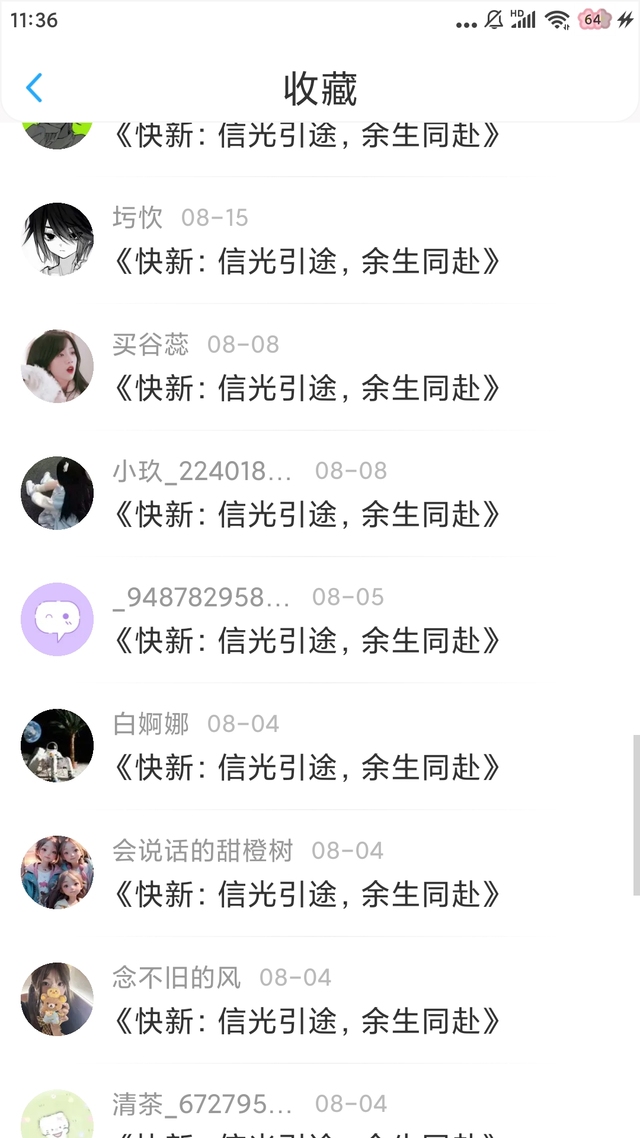Go back from the 收藏 page
This screenshot has height=1138, width=640.
[34, 88]
